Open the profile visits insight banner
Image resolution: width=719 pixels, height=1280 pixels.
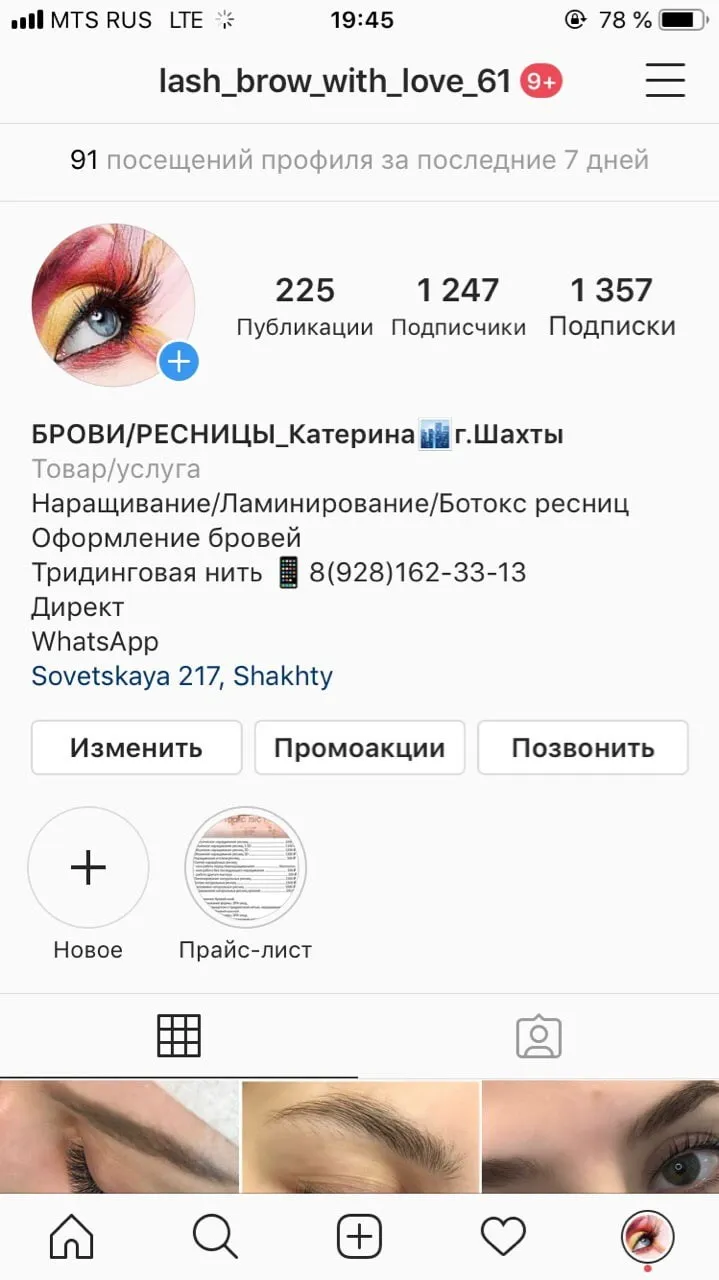pyautogui.click(x=359, y=160)
